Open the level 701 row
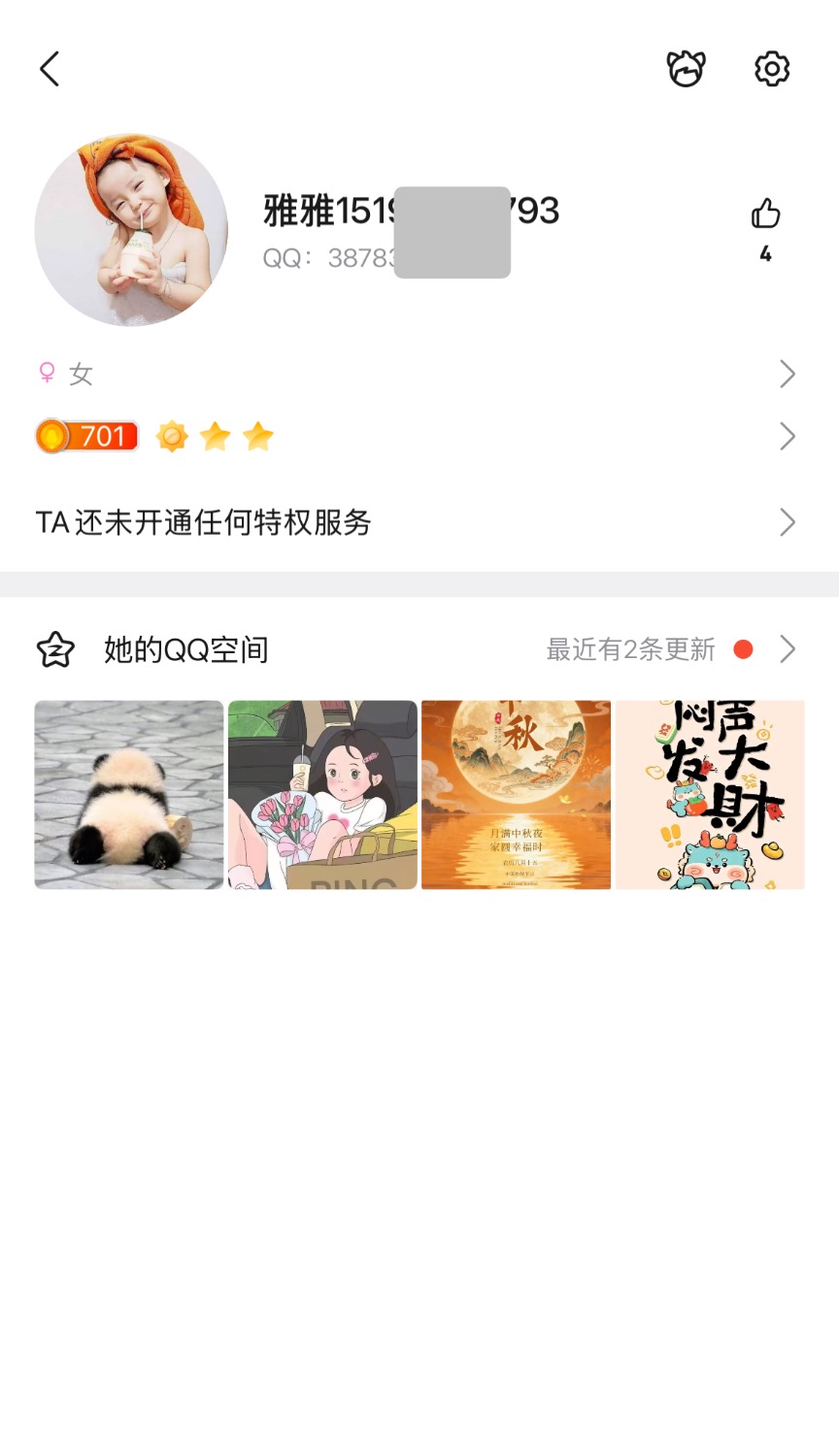 click(x=418, y=437)
